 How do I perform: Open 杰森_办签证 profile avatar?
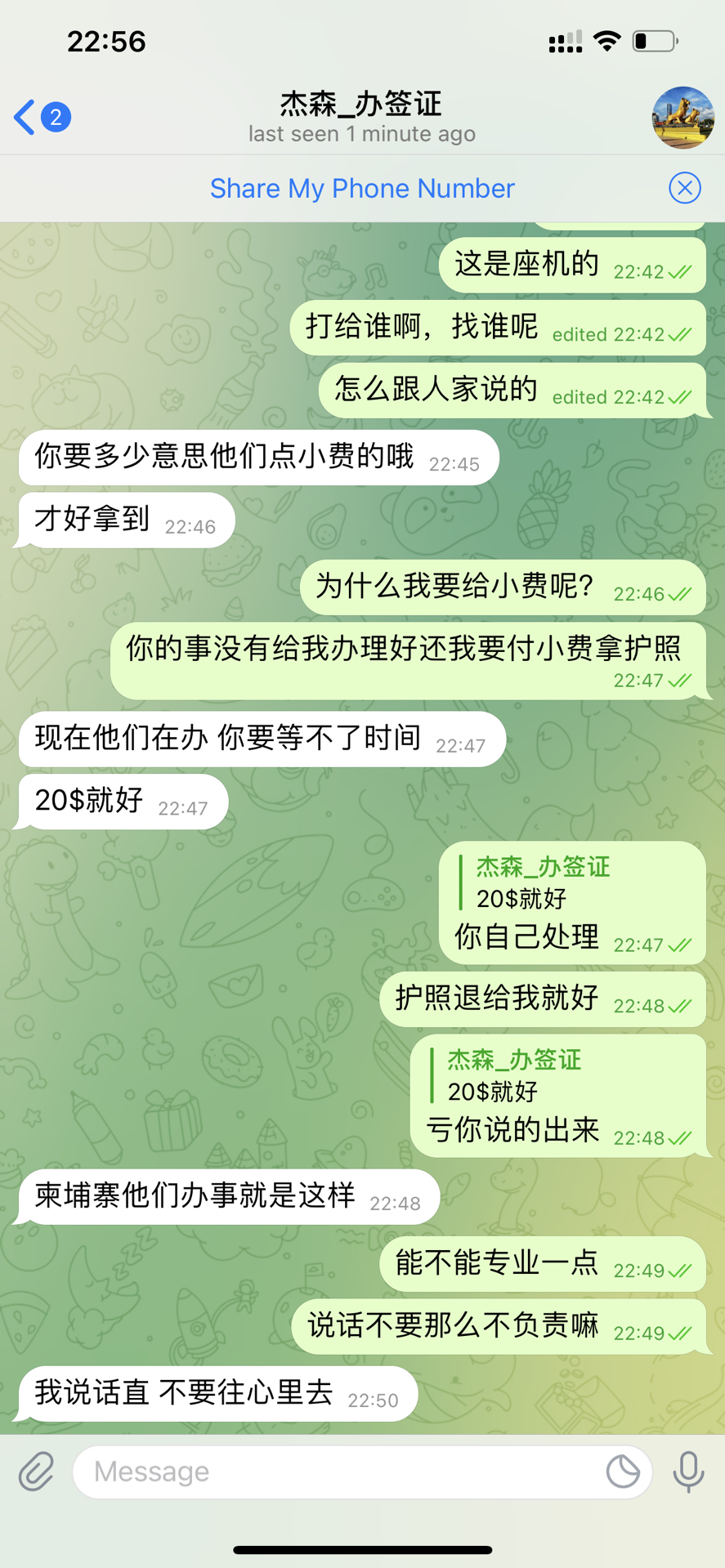pos(682,117)
